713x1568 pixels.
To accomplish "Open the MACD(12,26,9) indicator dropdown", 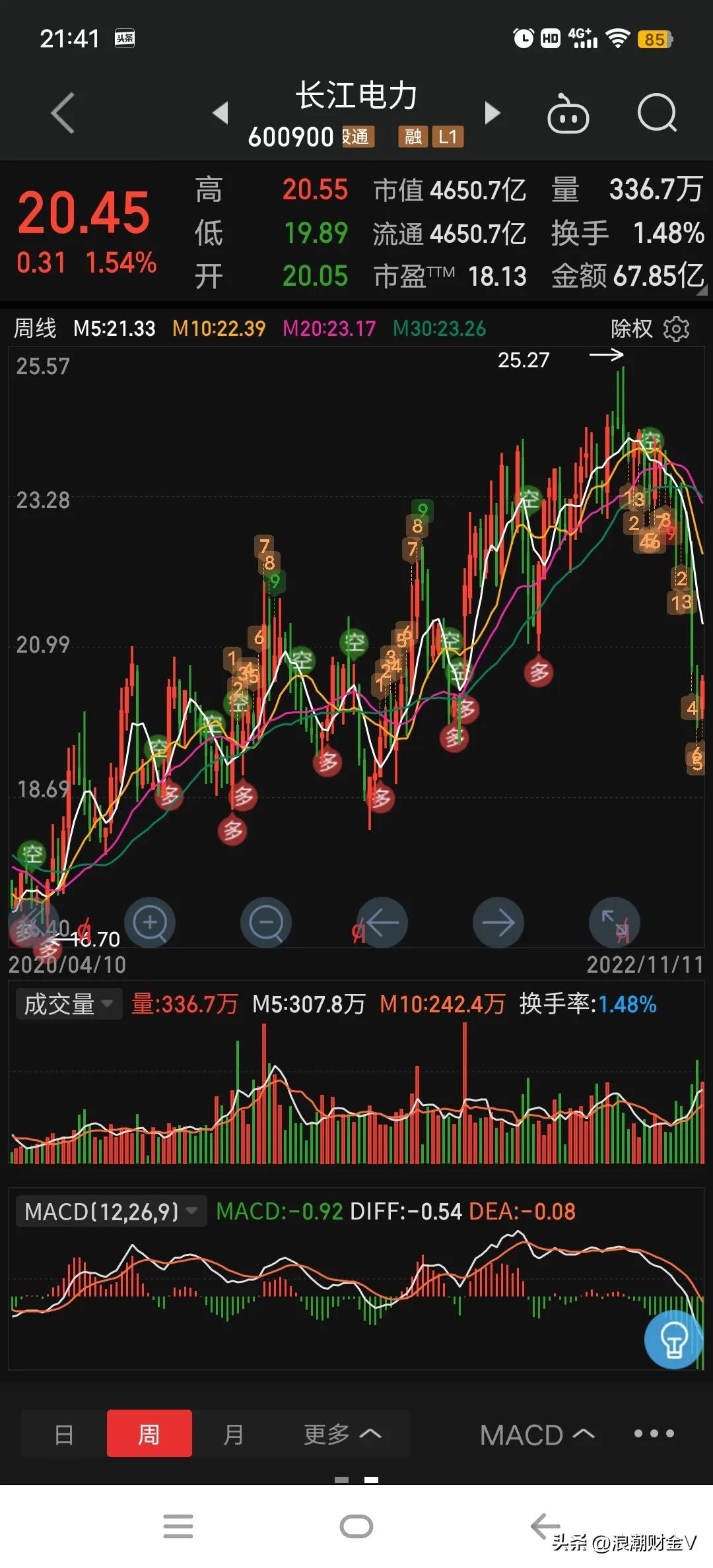I will click(111, 1211).
